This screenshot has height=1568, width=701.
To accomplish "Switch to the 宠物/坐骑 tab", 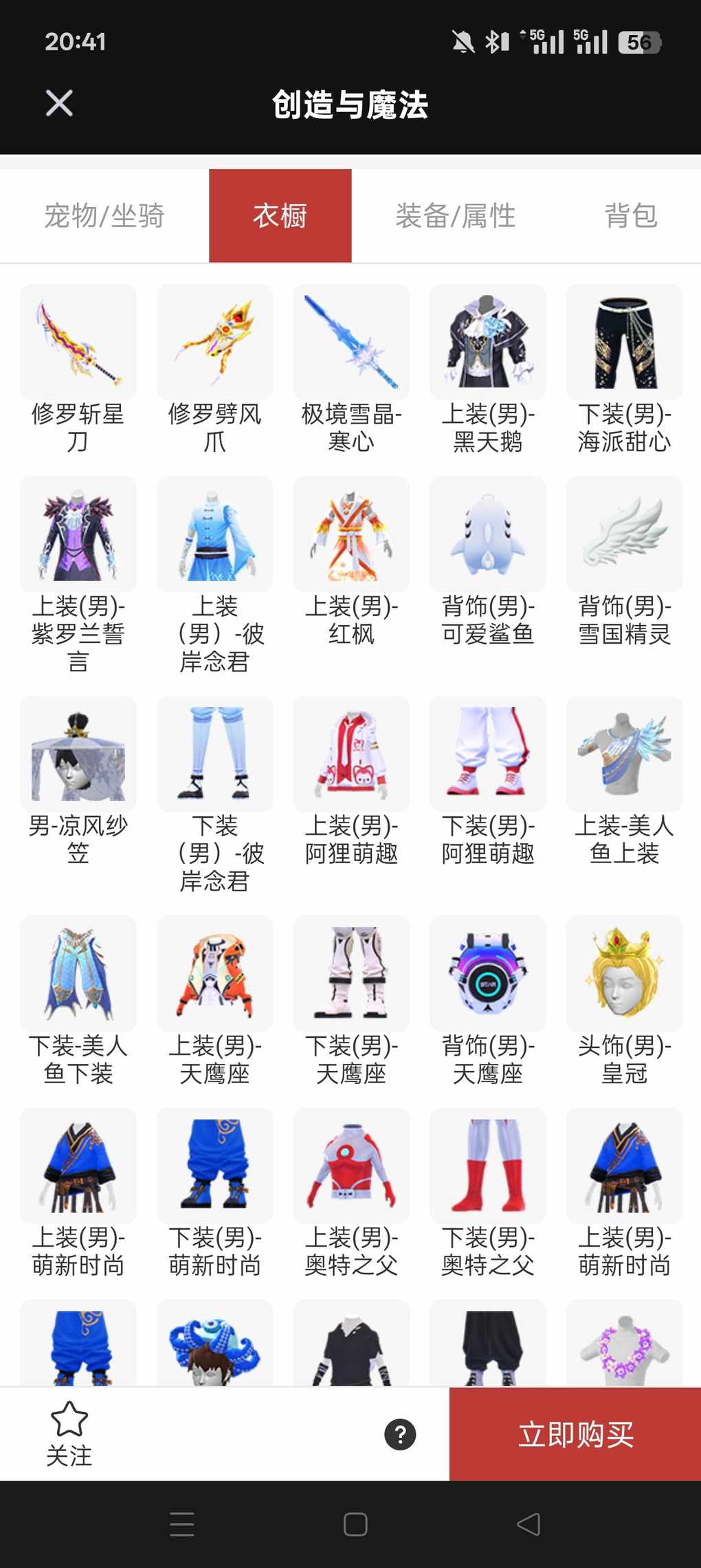I will coord(104,216).
